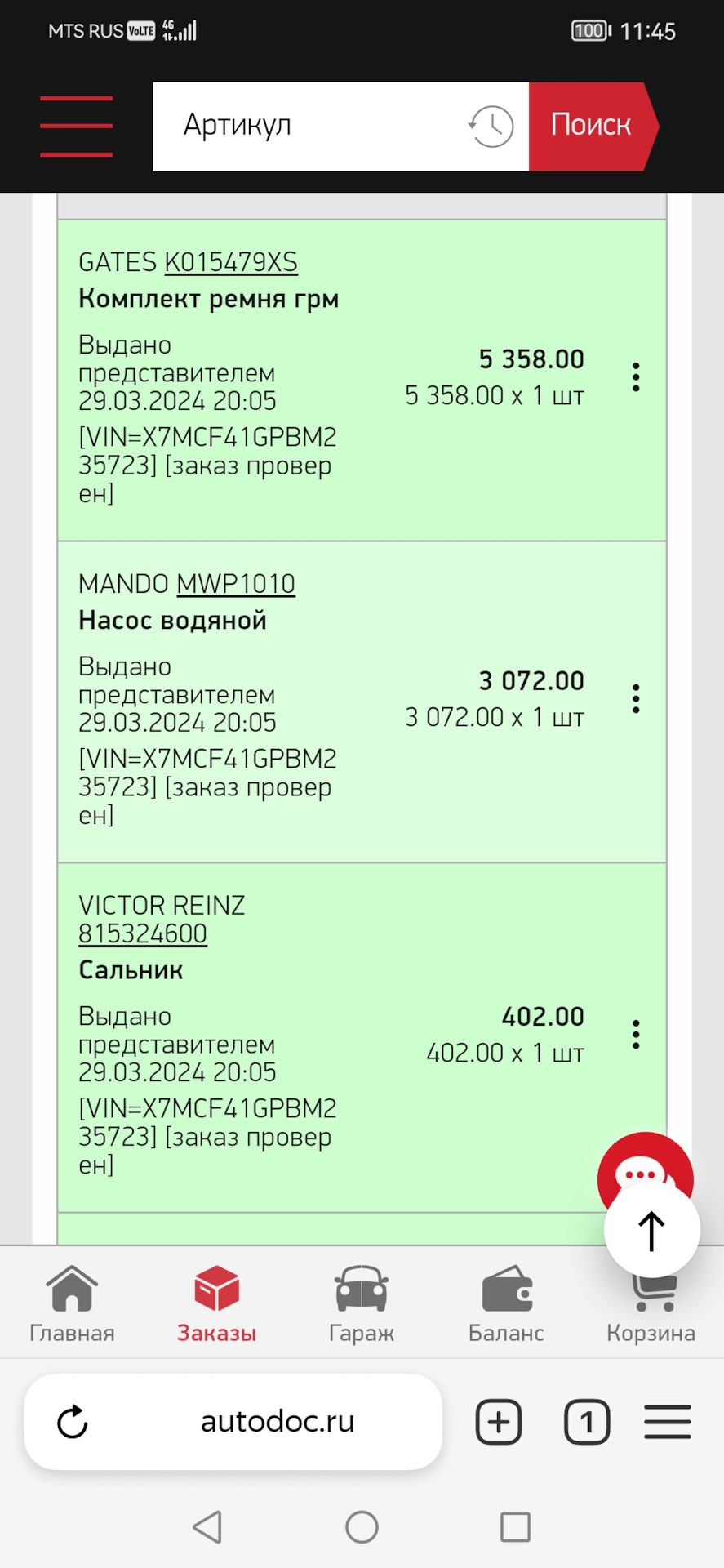Image resolution: width=724 pixels, height=1568 pixels.
Task: Select the Заказы tab
Action: pyautogui.click(x=216, y=1303)
